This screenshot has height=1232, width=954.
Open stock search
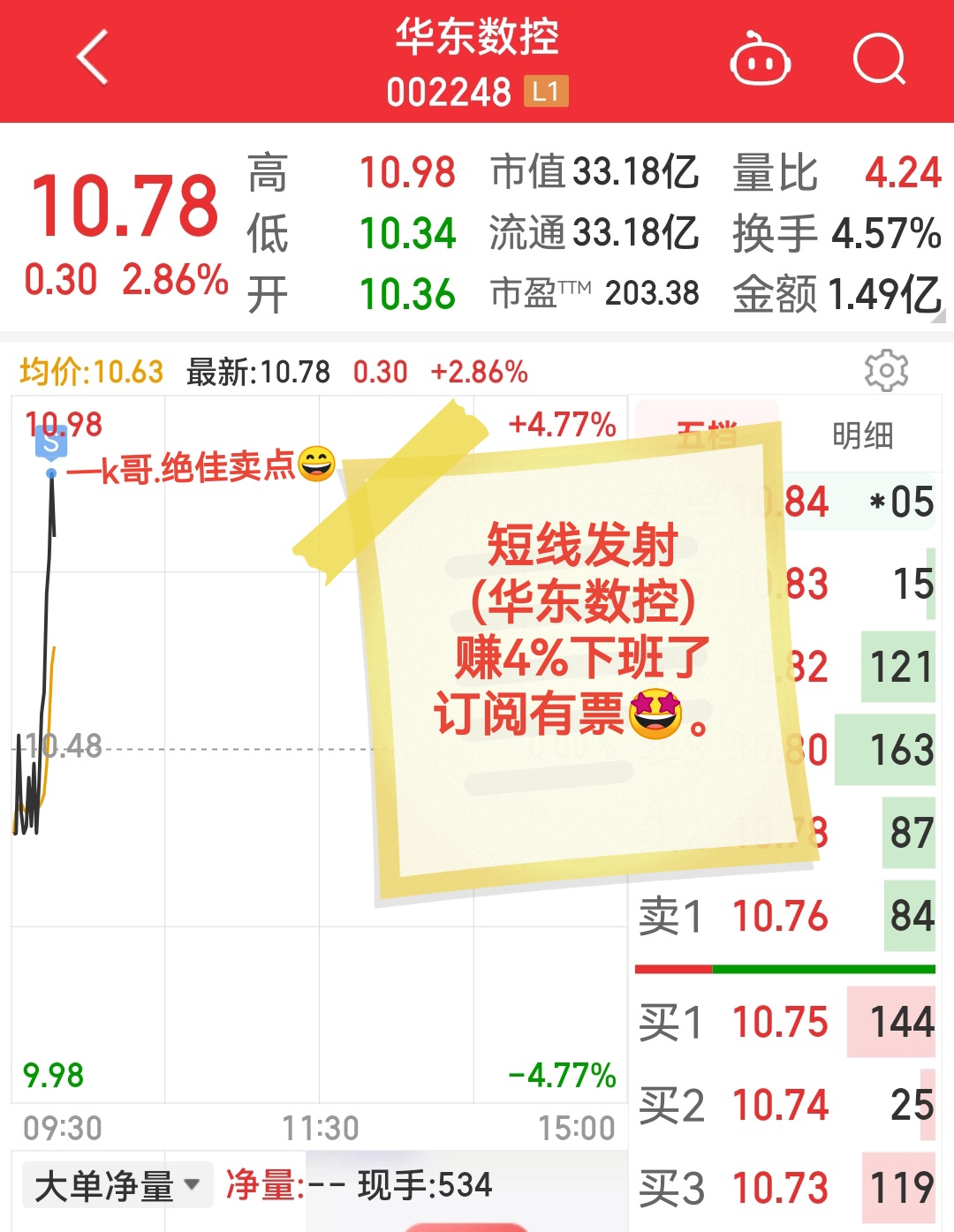(880, 60)
